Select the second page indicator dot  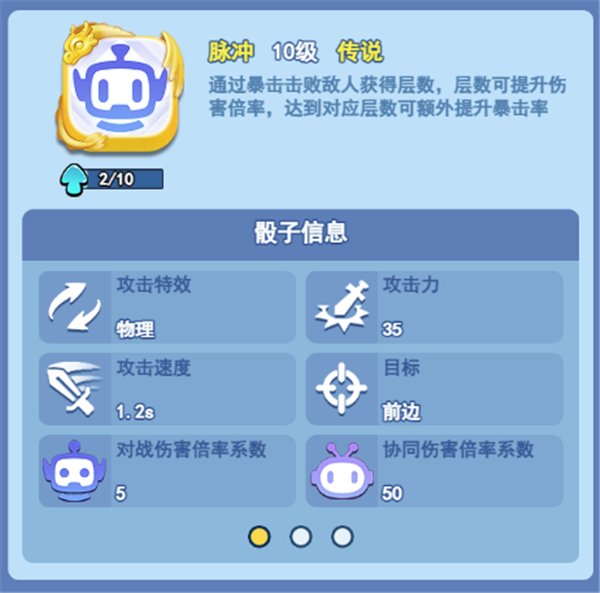[300, 537]
